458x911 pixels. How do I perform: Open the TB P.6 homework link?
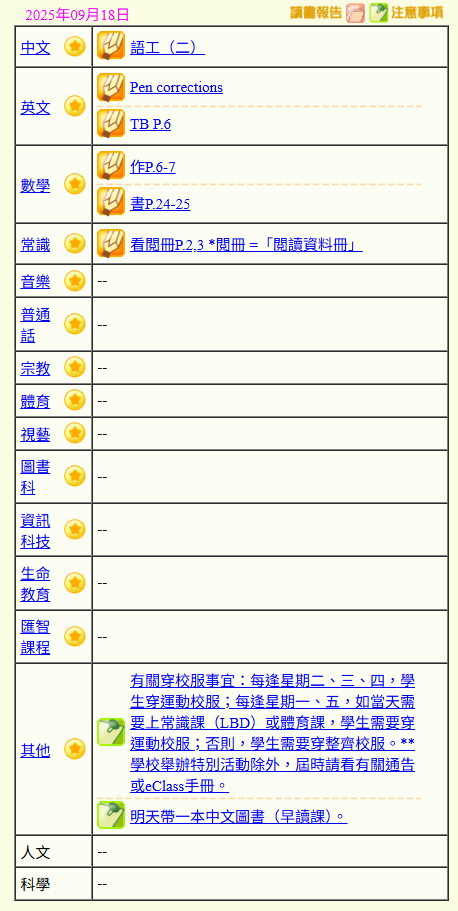click(151, 124)
